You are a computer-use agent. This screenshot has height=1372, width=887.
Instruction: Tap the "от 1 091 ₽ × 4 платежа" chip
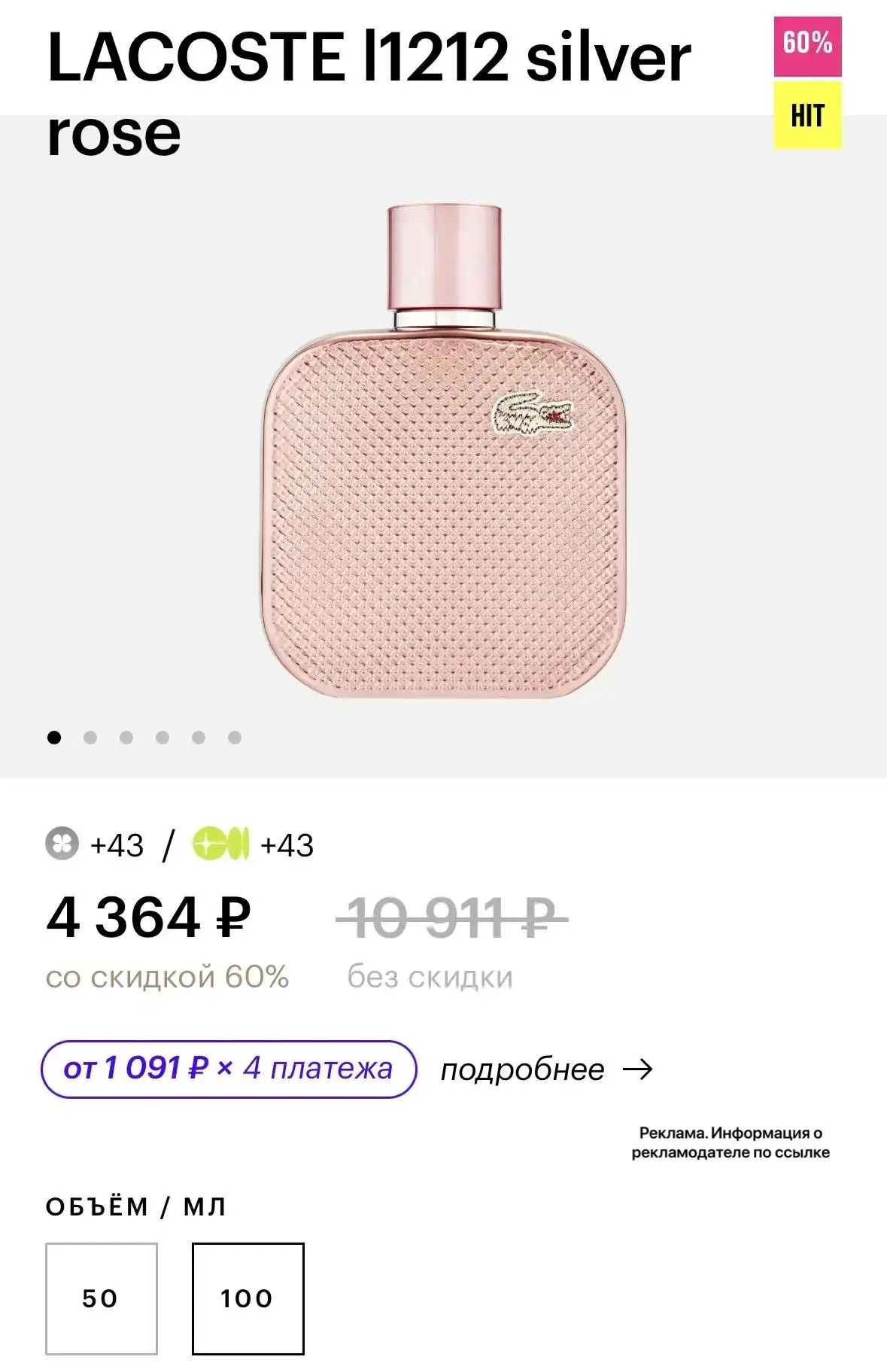229,1069
